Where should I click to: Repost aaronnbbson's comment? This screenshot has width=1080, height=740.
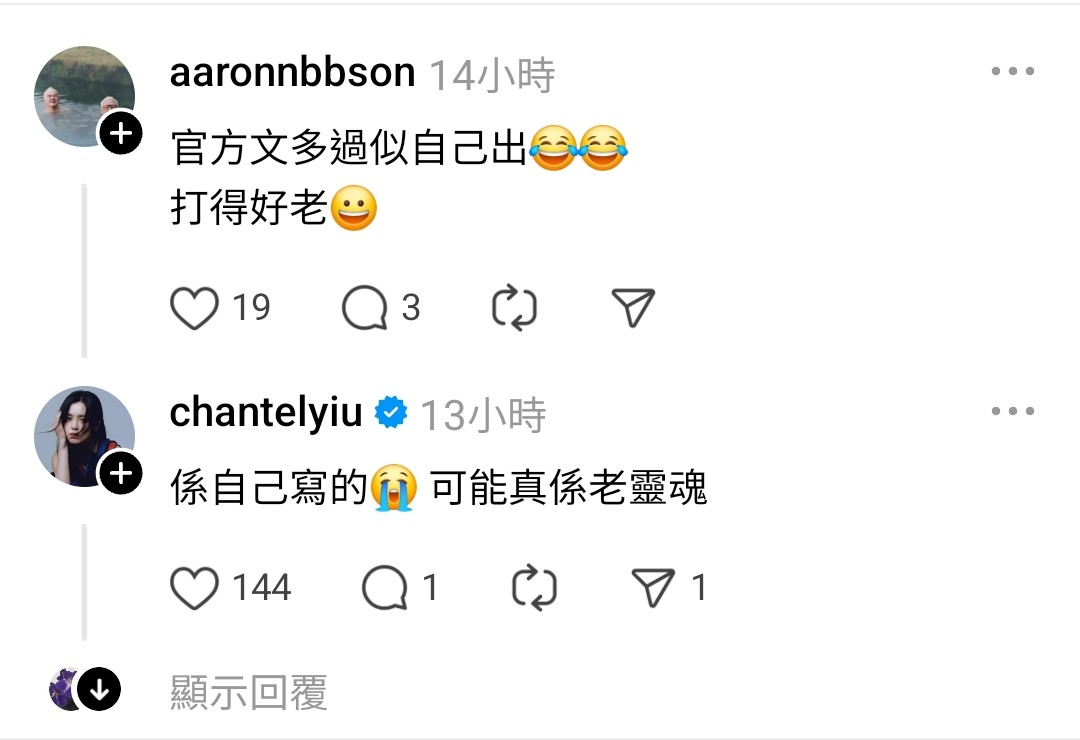click(x=514, y=309)
